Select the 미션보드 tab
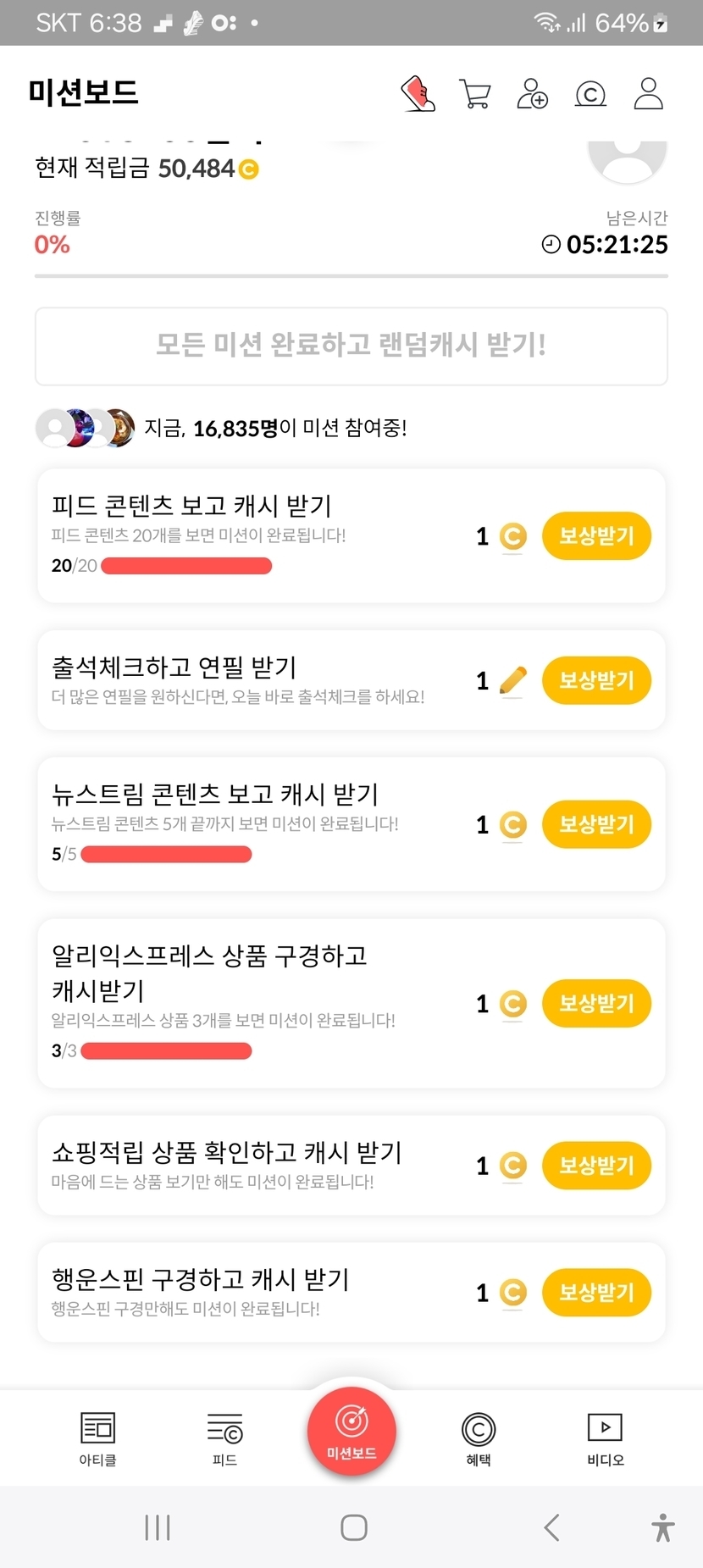The height and width of the screenshot is (1568, 703). (351, 1432)
